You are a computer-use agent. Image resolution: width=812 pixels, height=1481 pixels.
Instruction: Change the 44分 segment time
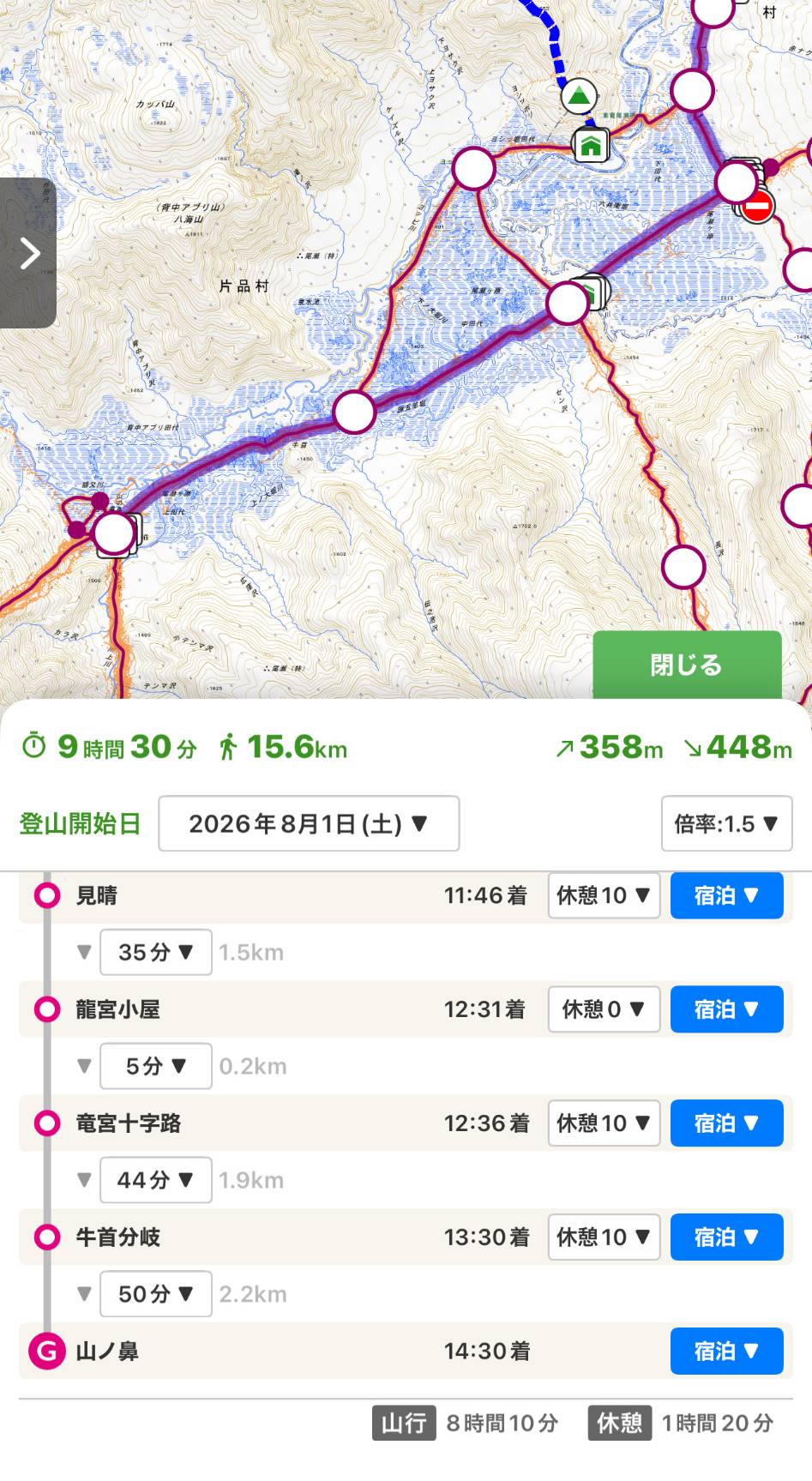tap(155, 1180)
